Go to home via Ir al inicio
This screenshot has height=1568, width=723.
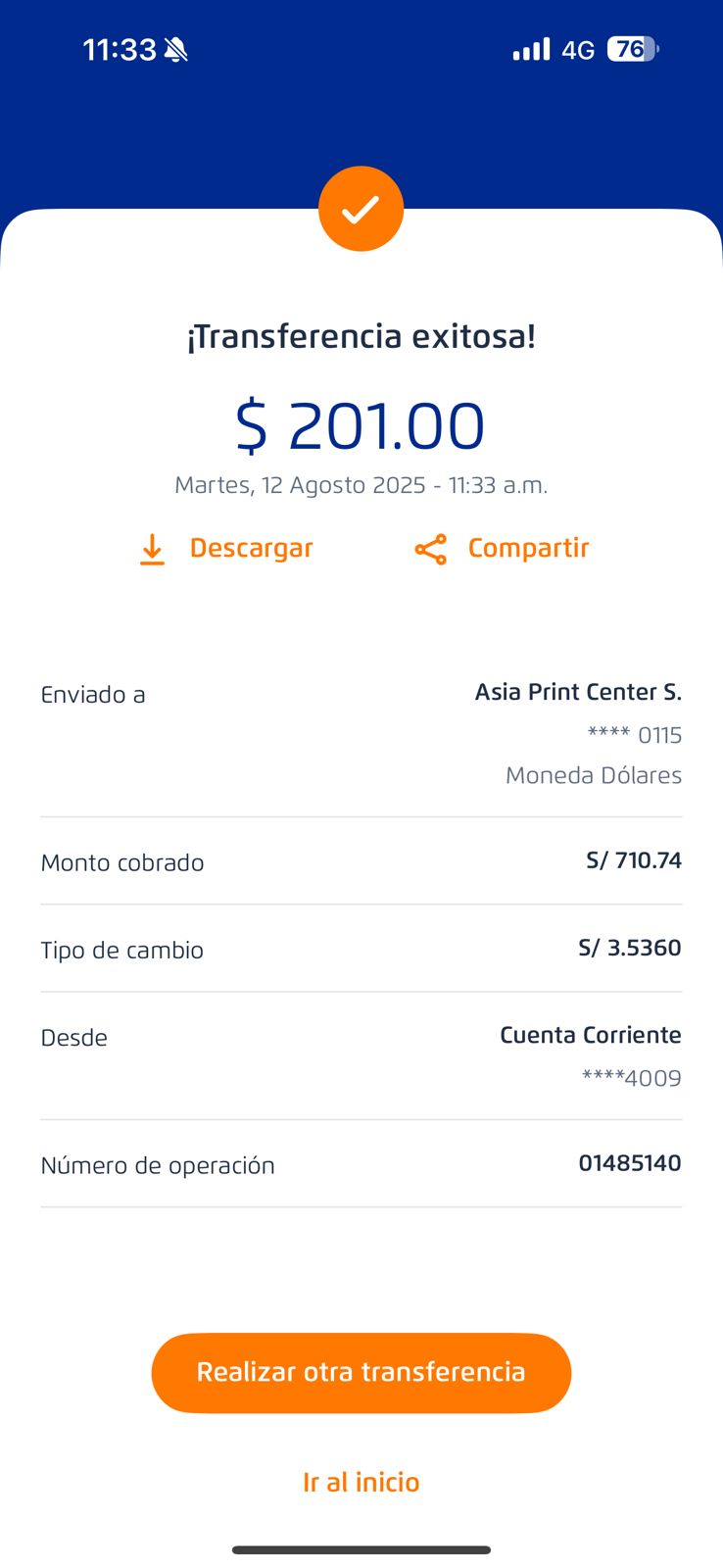pos(361,1482)
